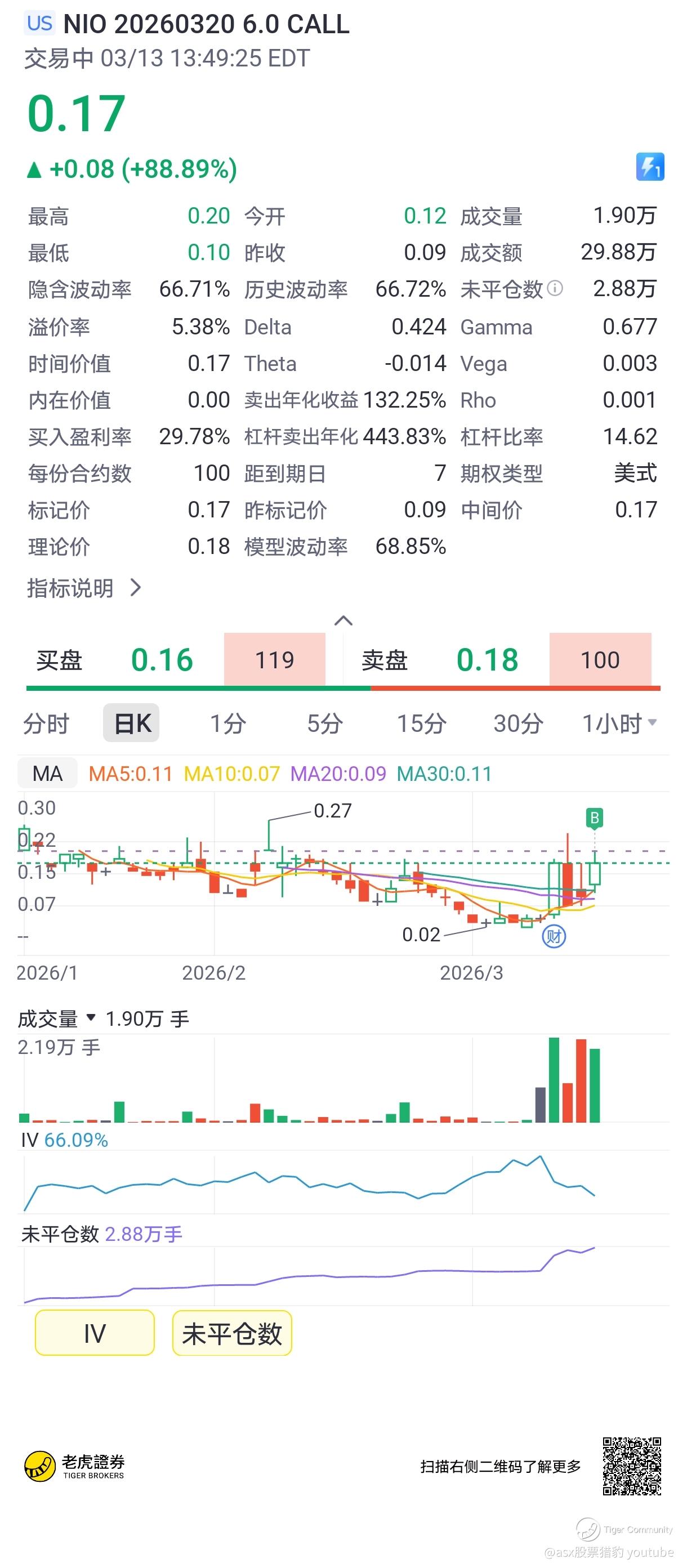
Task: Switch to the 分时 chart tab
Action: click(x=46, y=723)
